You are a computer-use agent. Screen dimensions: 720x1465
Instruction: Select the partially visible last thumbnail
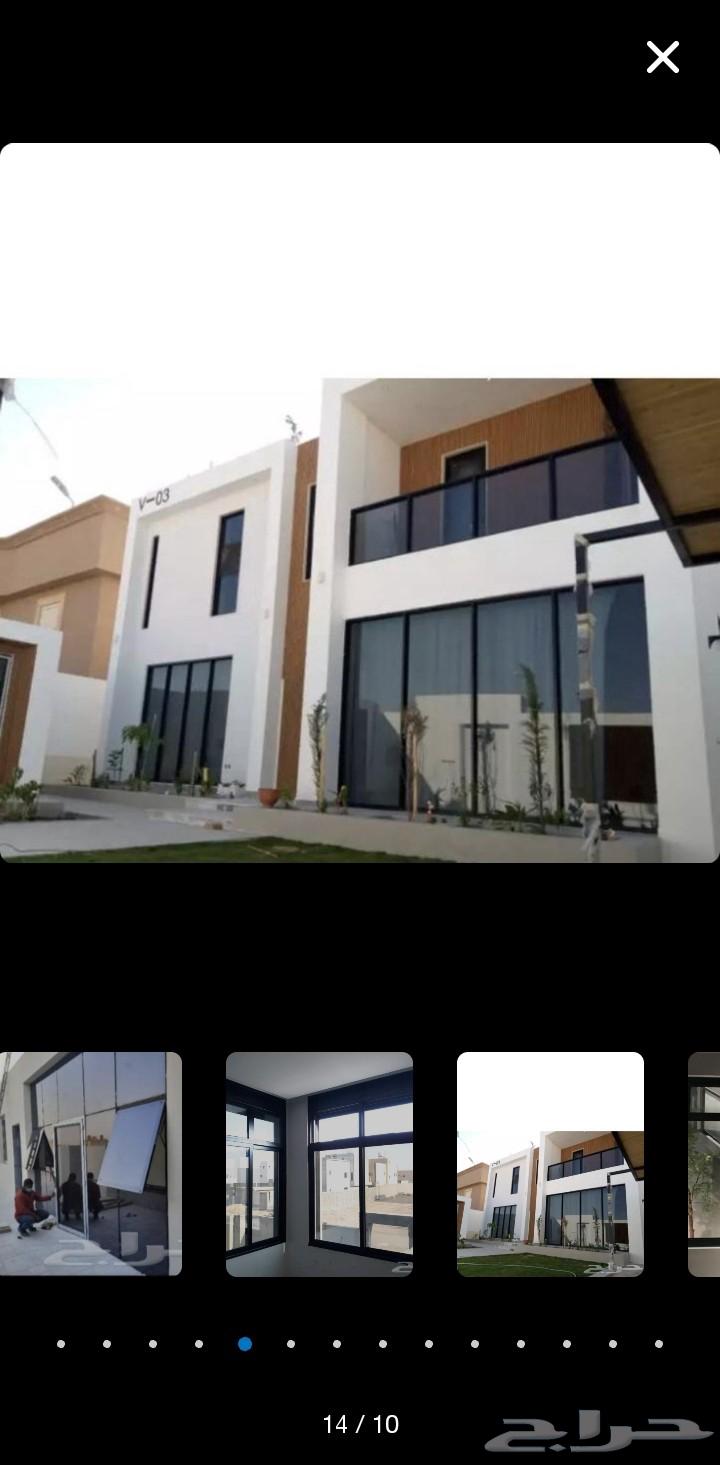click(704, 1163)
